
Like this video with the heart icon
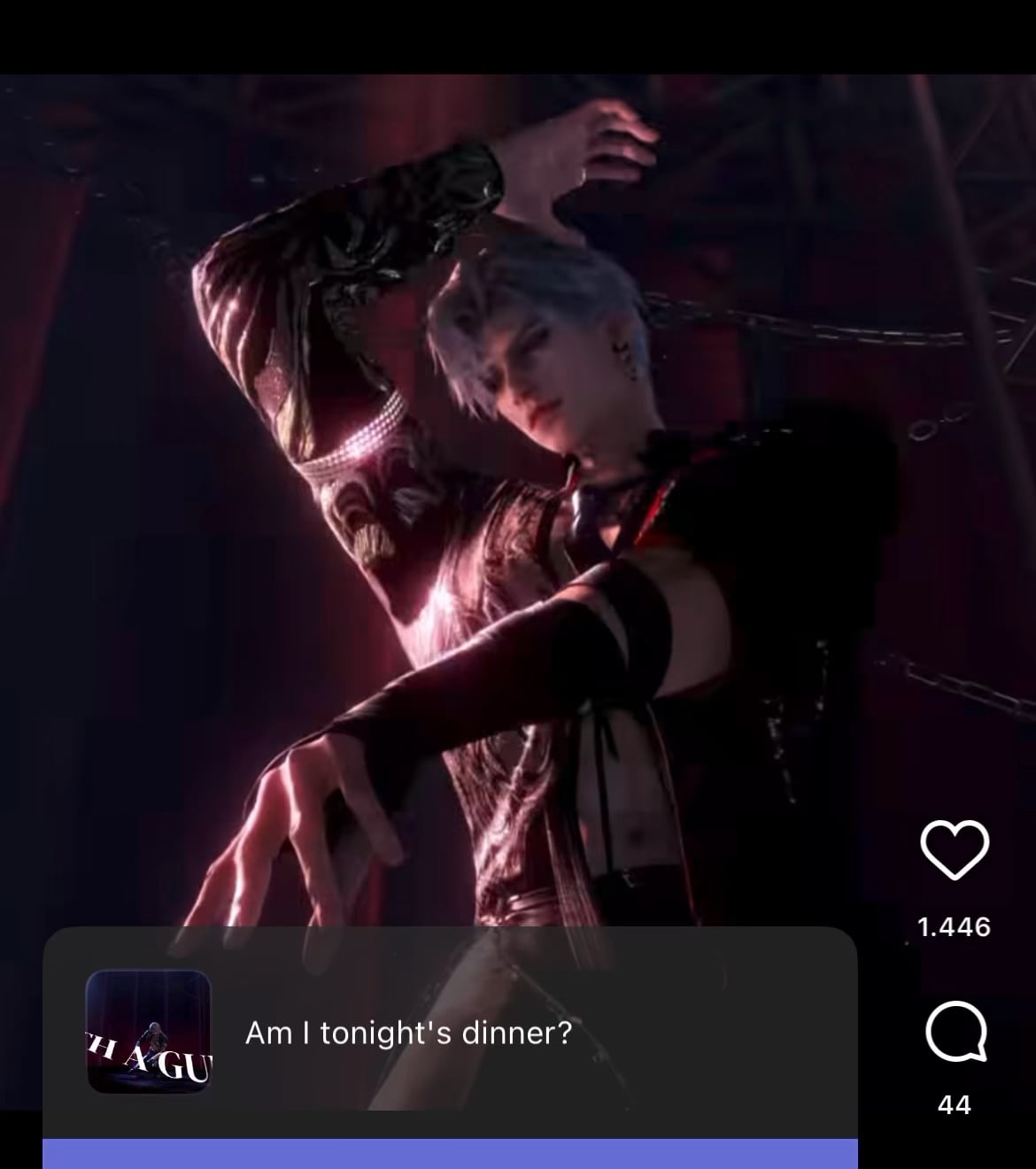(955, 850)
